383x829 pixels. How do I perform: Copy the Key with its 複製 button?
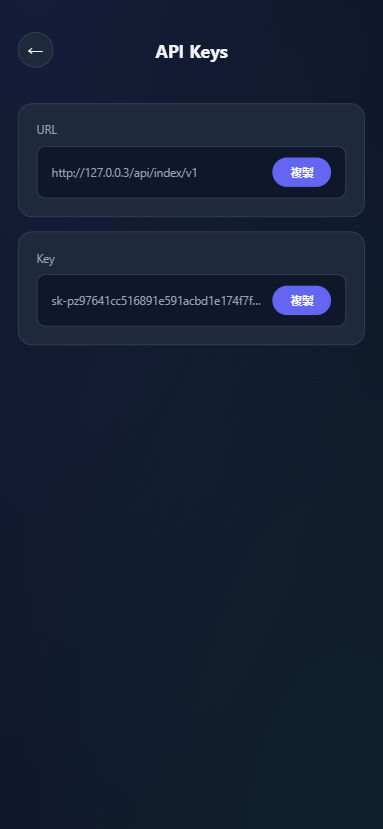(x=302, y=300)
